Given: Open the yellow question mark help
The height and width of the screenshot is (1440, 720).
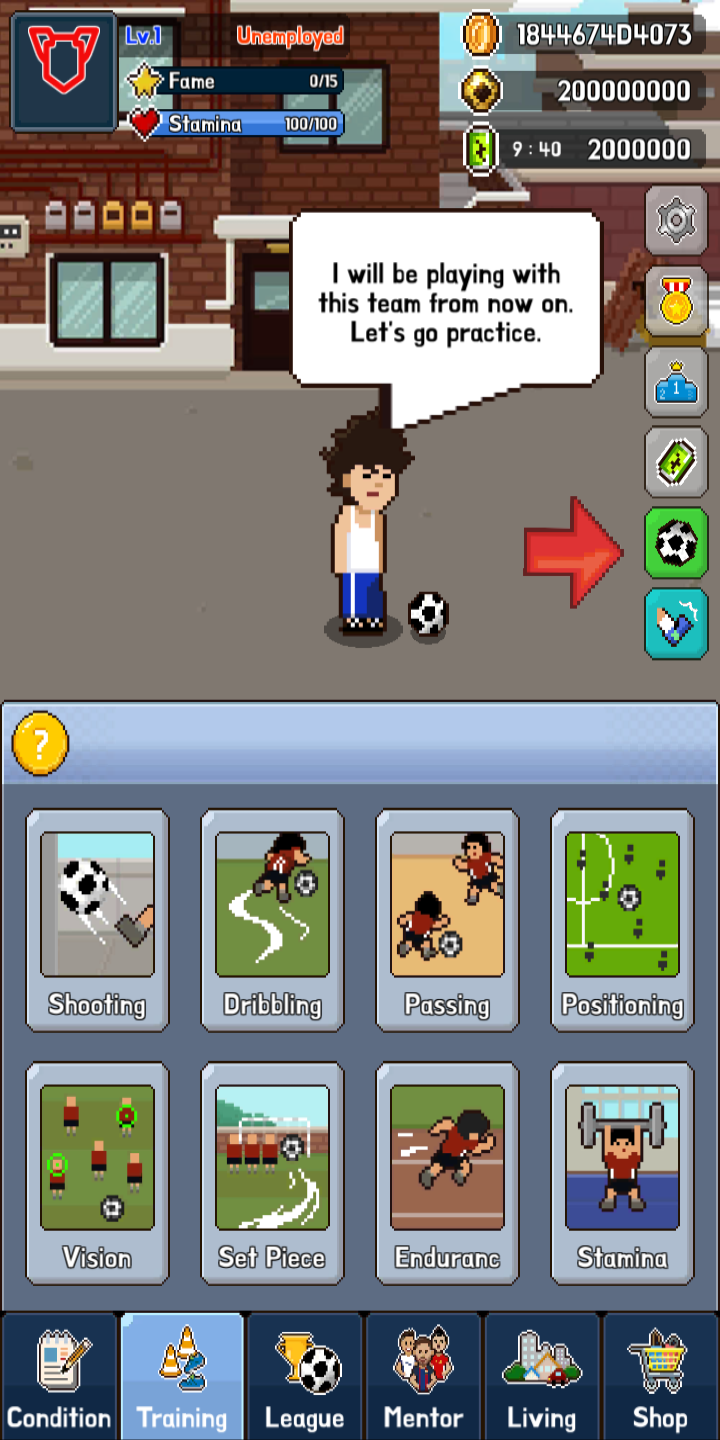Looking at the screenshot, I should tap(40, 743).
